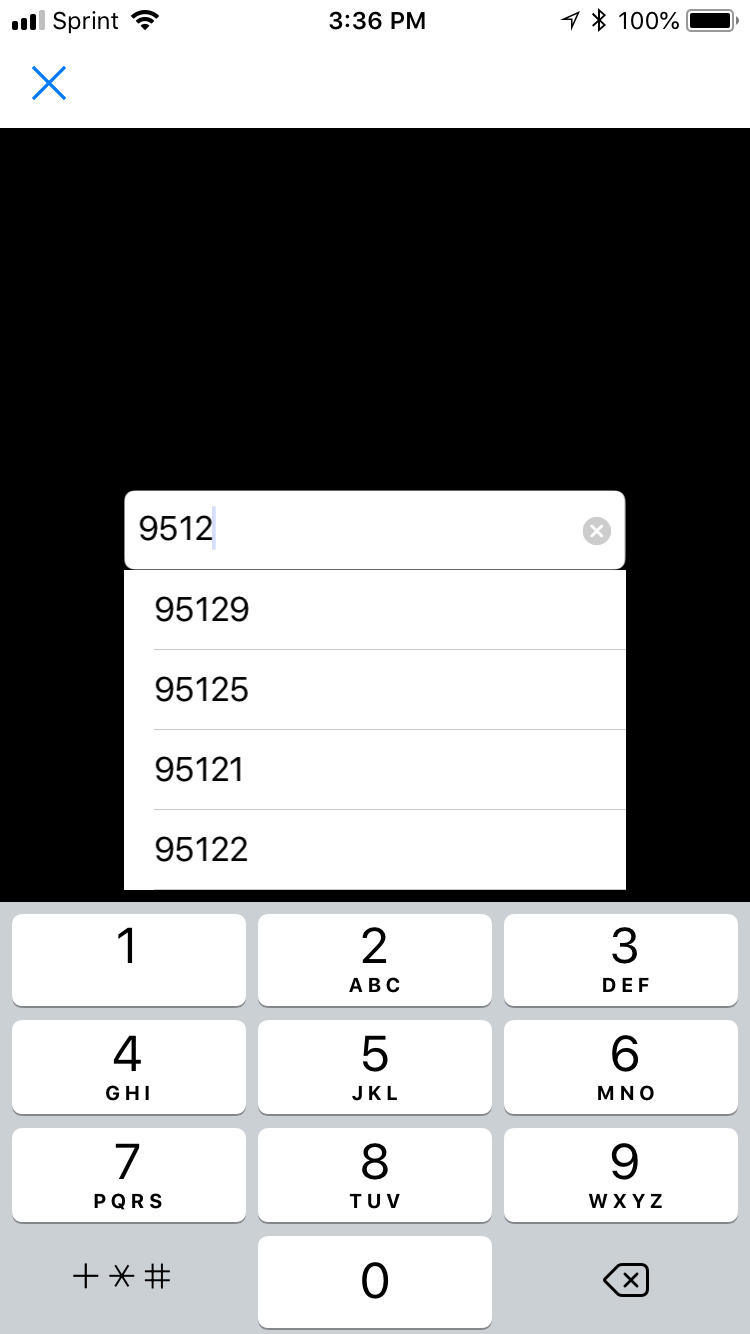Viewport: 750px width, 1334px height.
Task: Choose suggestion 95125
Action: tap(374, 690)
